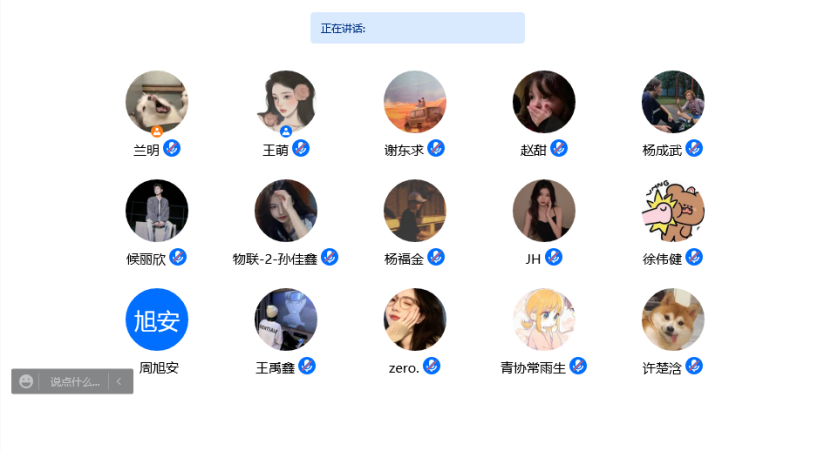Screen dimensions: 831x452
Task: Tap 周旭安's blue 旭安 avatar
Action: (x=157, y=320)
